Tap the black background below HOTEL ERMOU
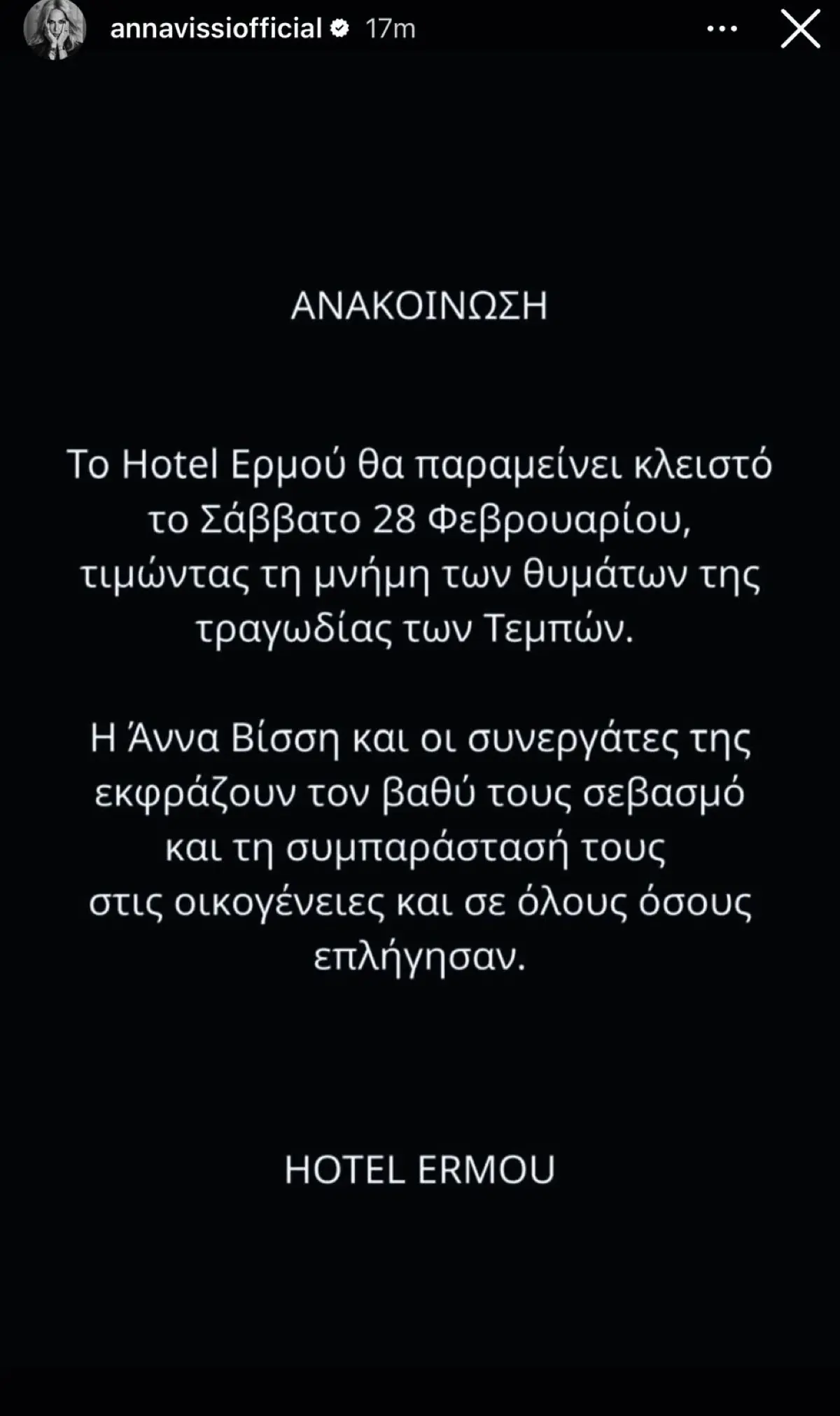Screen dimensions: 840x1416 coord(420,1296)
